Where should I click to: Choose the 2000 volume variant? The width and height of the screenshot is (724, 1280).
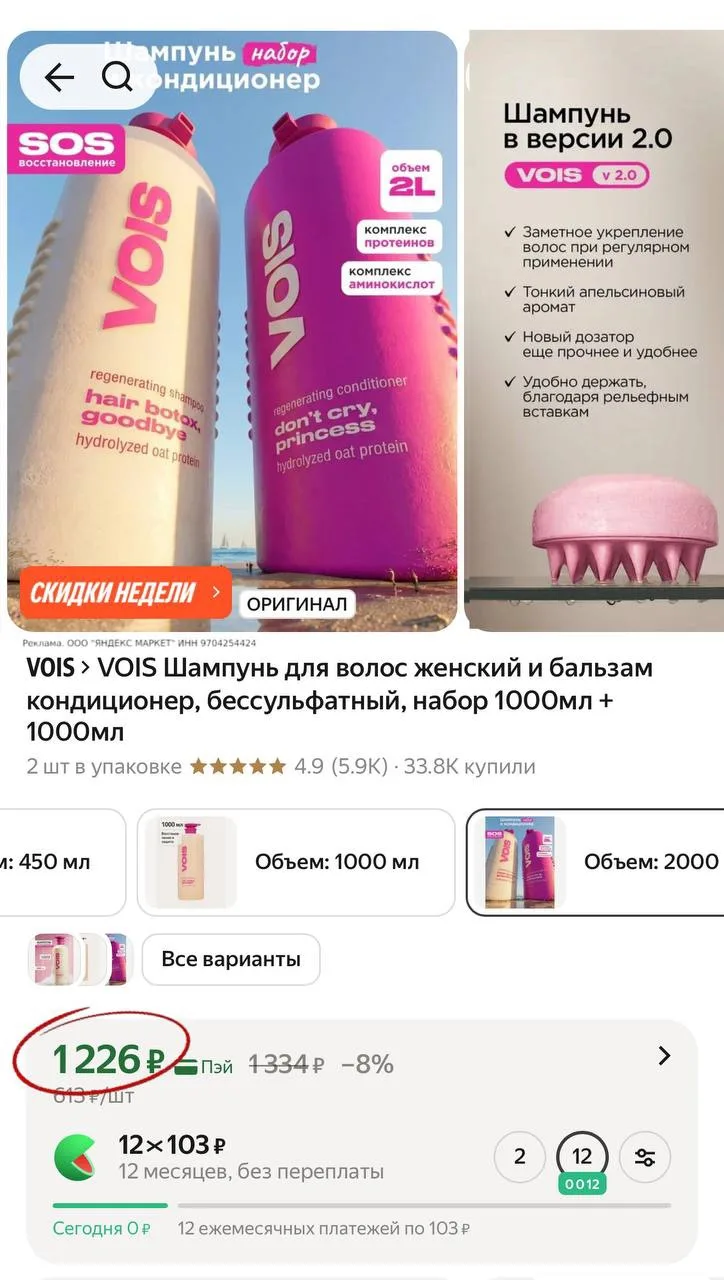596,862
